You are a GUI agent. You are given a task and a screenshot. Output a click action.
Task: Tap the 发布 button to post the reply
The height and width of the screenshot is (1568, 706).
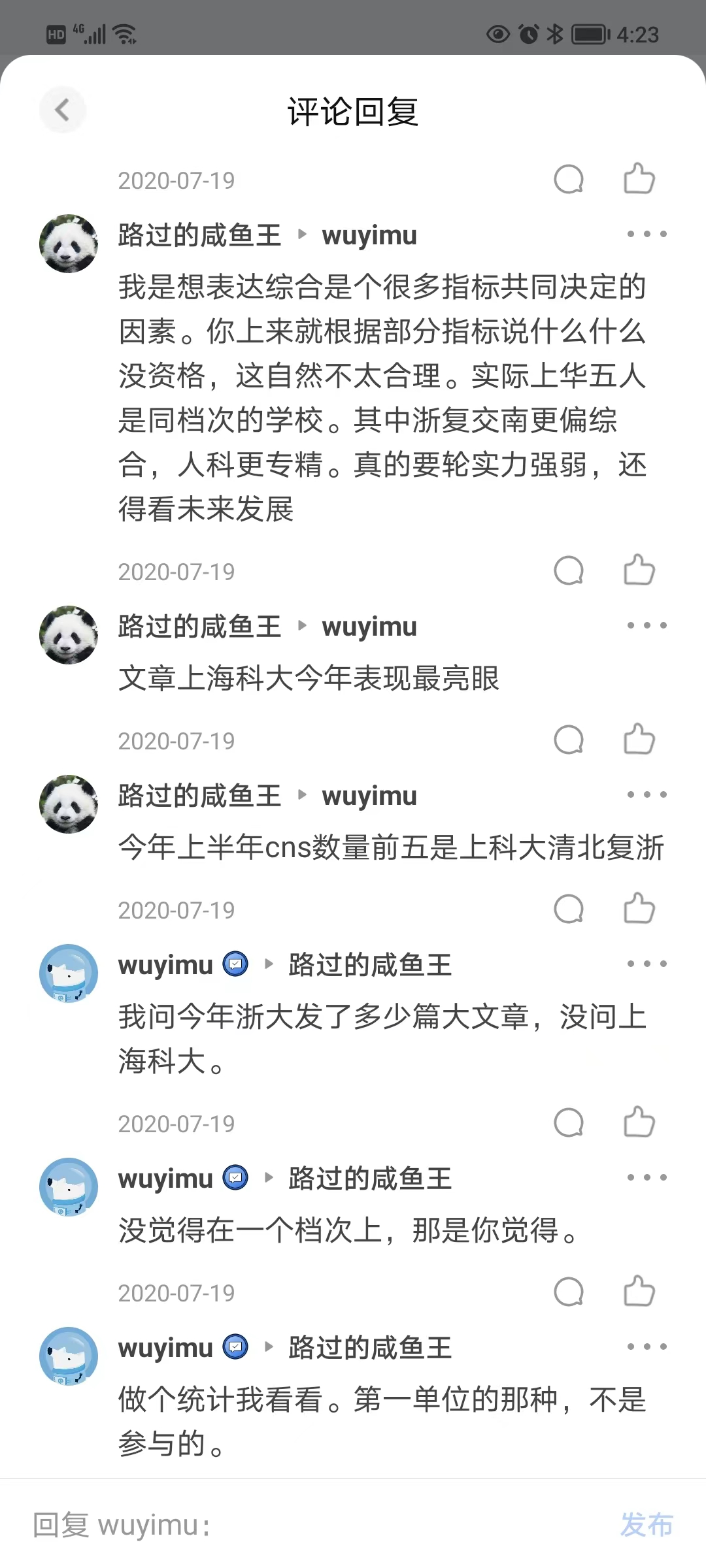click(x=646, y=1524)
